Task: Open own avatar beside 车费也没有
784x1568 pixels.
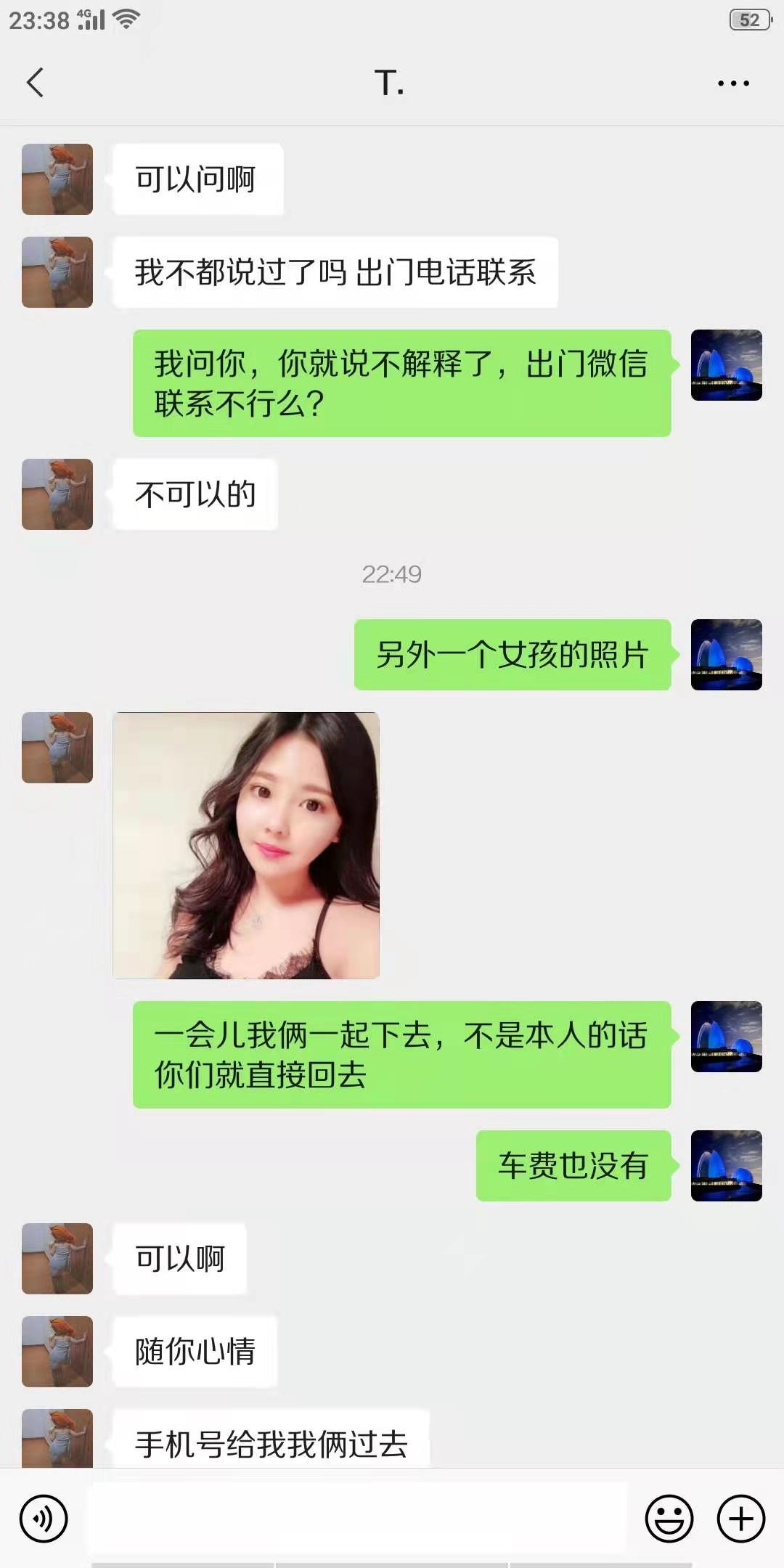Action: click(726, 1165)
